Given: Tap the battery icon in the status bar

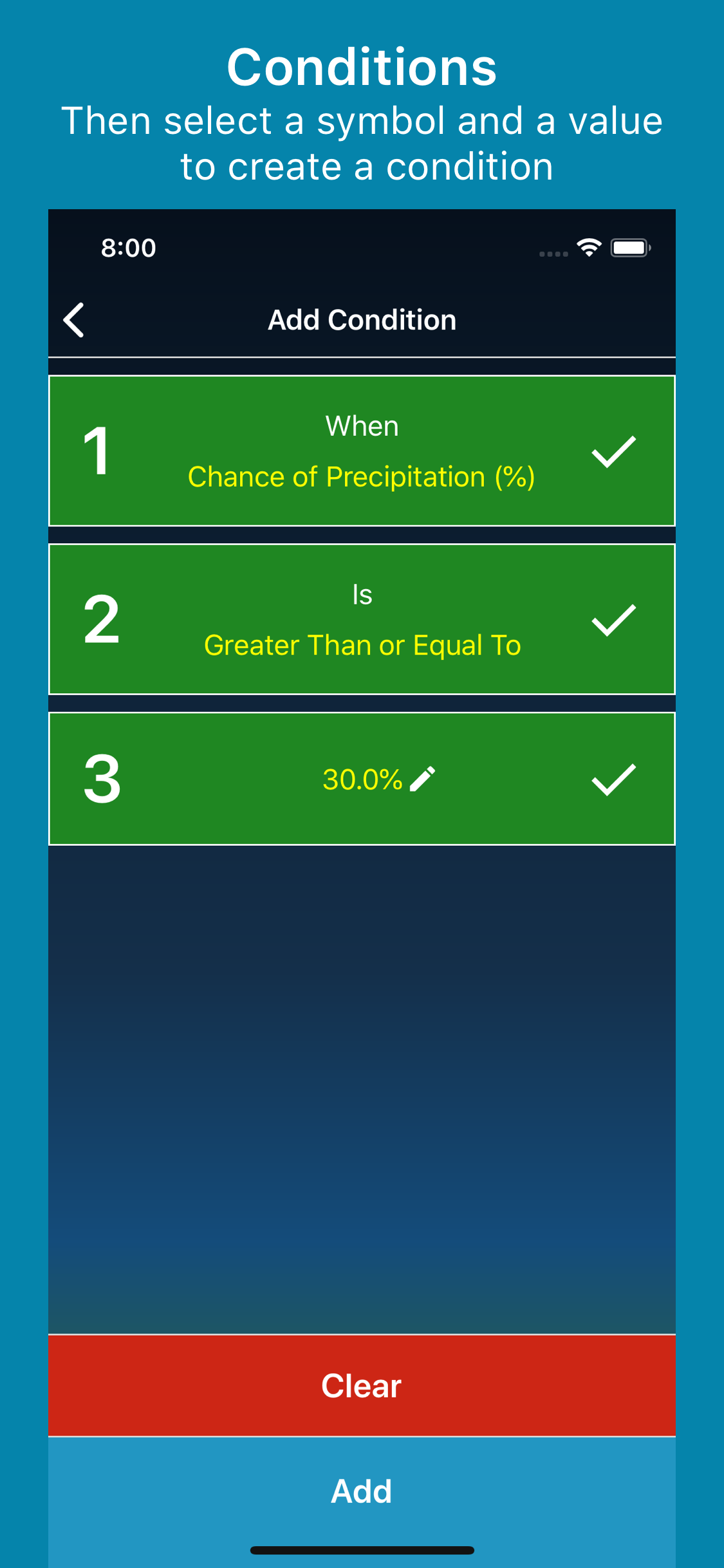Looking at the screenshot, I should coord(629,248).
